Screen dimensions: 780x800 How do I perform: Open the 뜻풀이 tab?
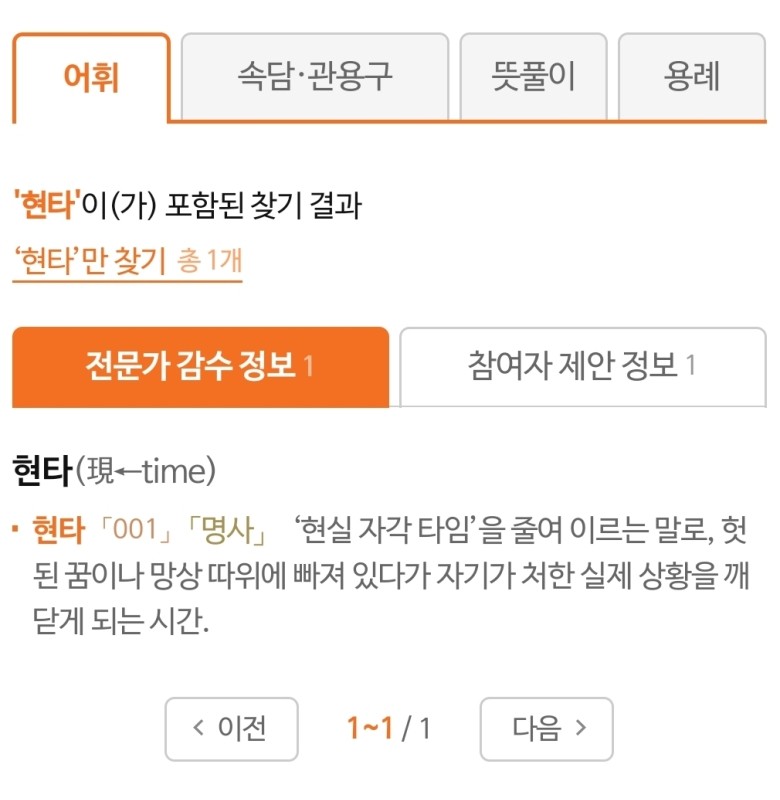pyautogui.click(x=533, y=77)
